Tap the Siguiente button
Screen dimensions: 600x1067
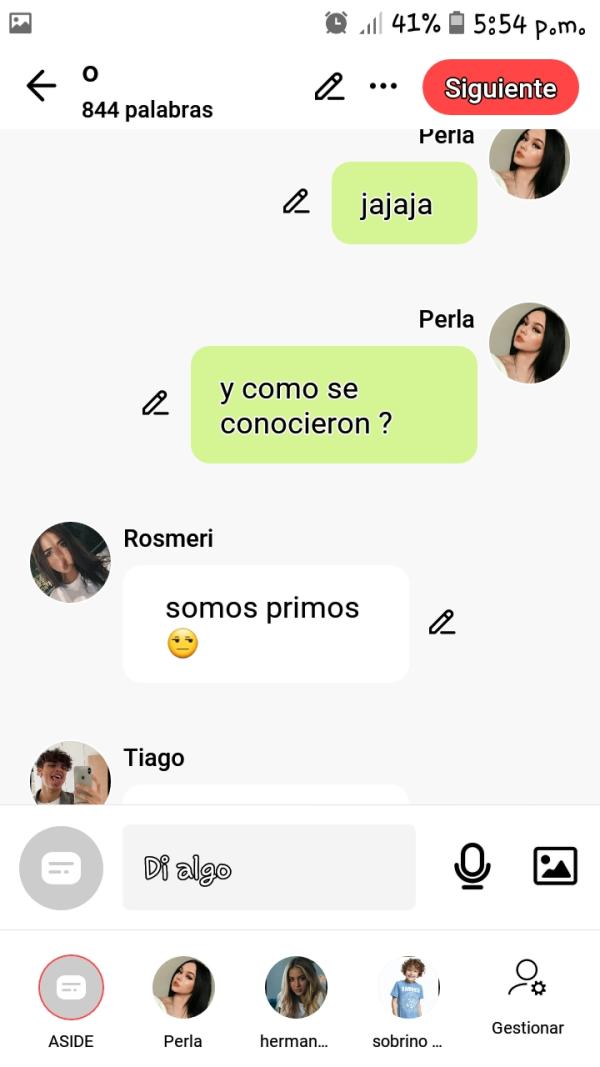(x=500, y=88)
